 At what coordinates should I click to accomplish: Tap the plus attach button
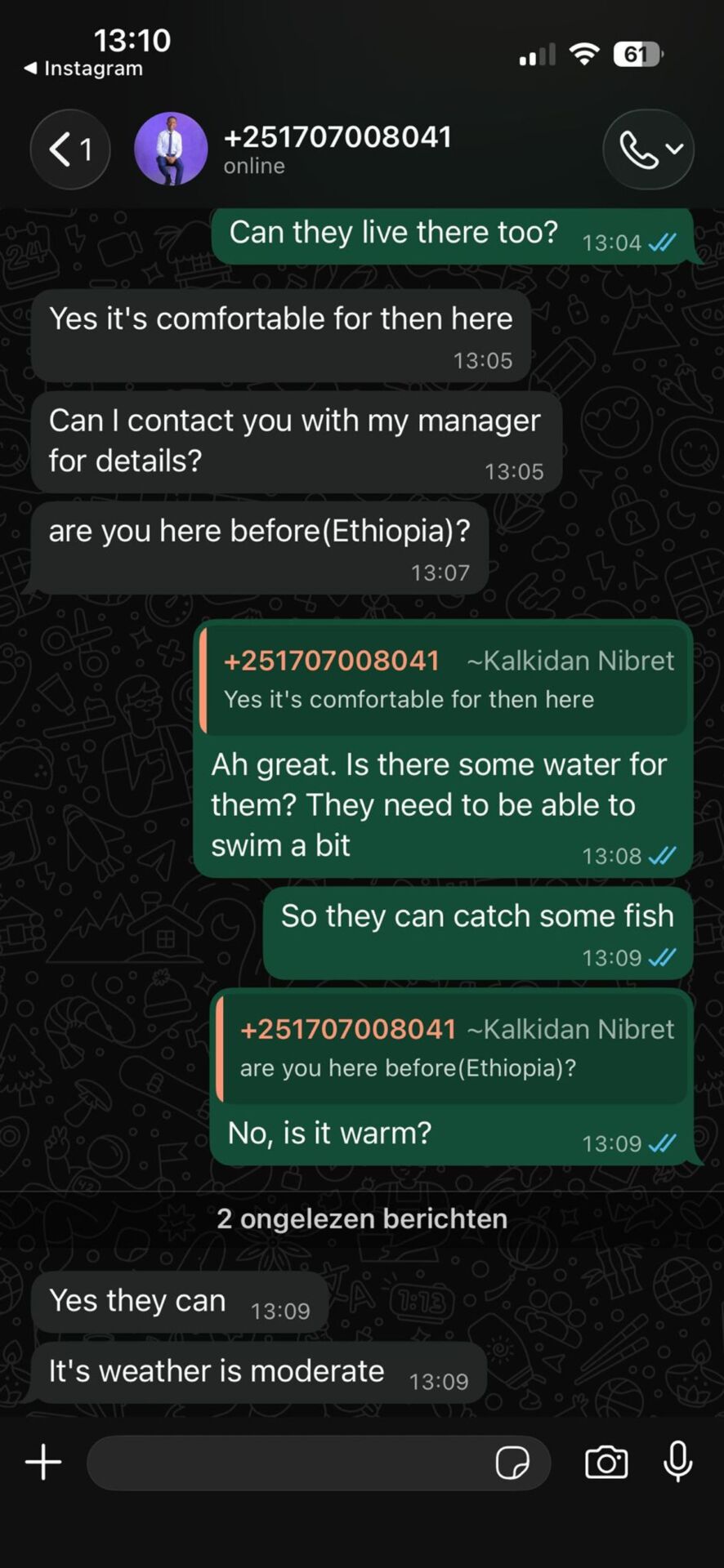click(x=43, y=1462)
